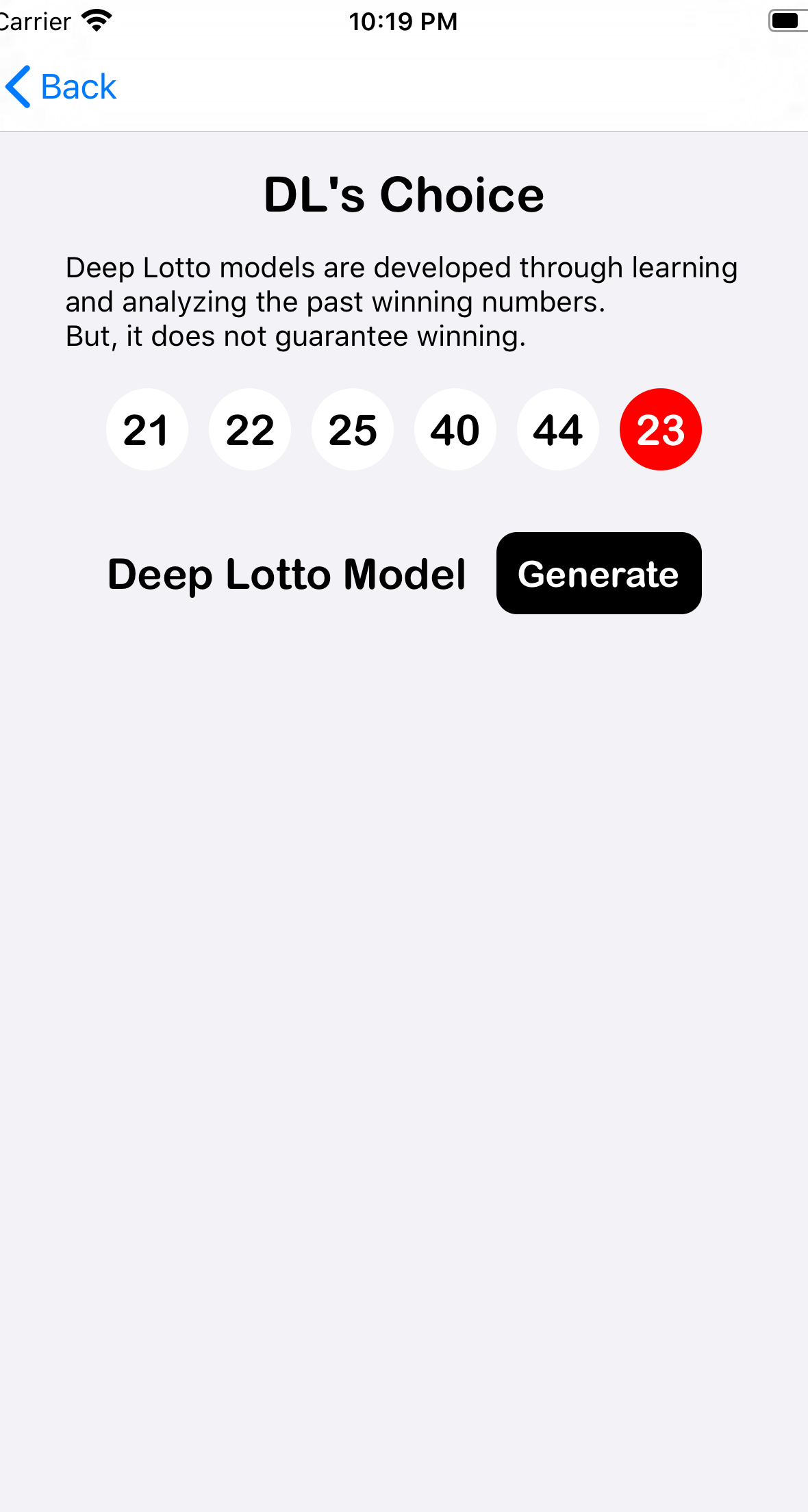Go back to the previous screen
The width and height of the screenshot is (808, 1512).
pos(60,87)
